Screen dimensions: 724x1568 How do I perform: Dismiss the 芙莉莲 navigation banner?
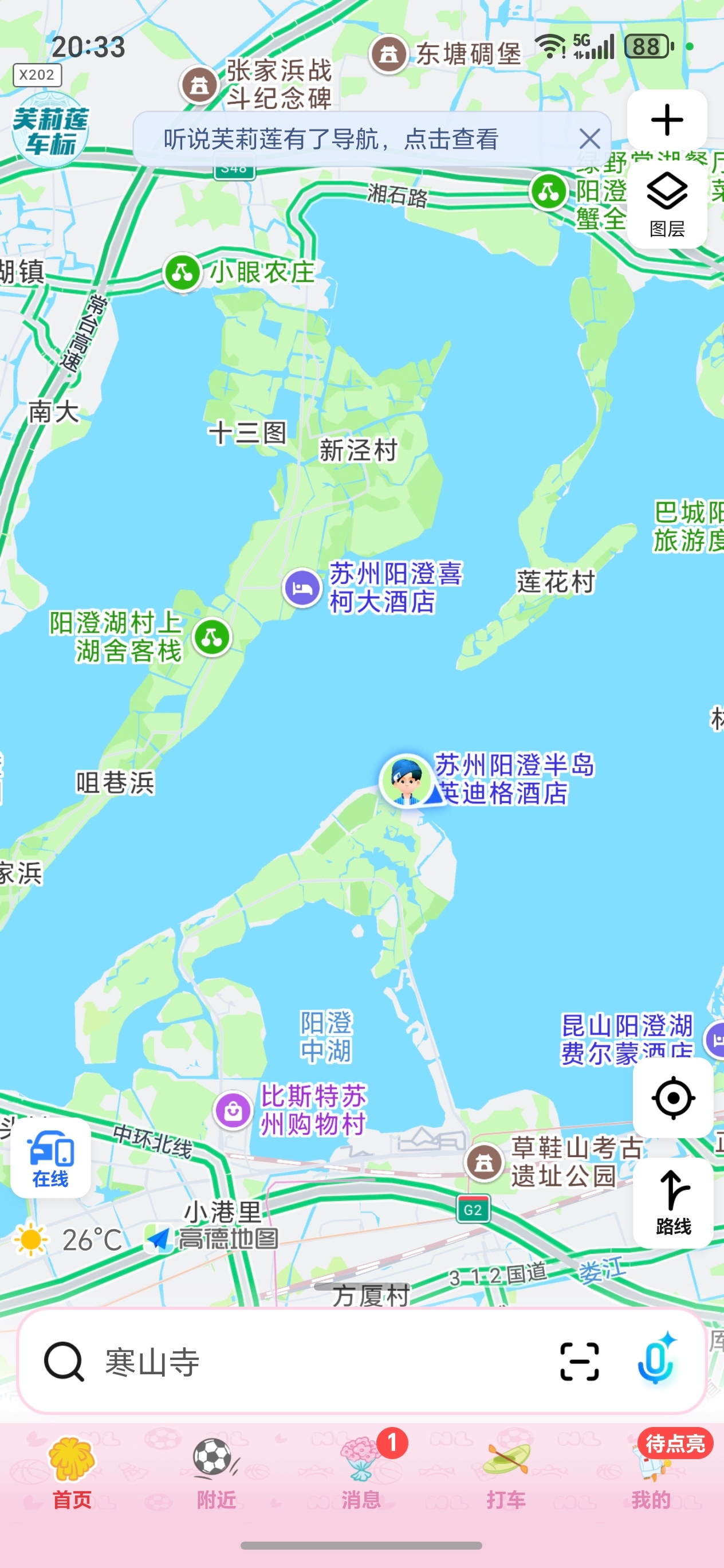589,139
